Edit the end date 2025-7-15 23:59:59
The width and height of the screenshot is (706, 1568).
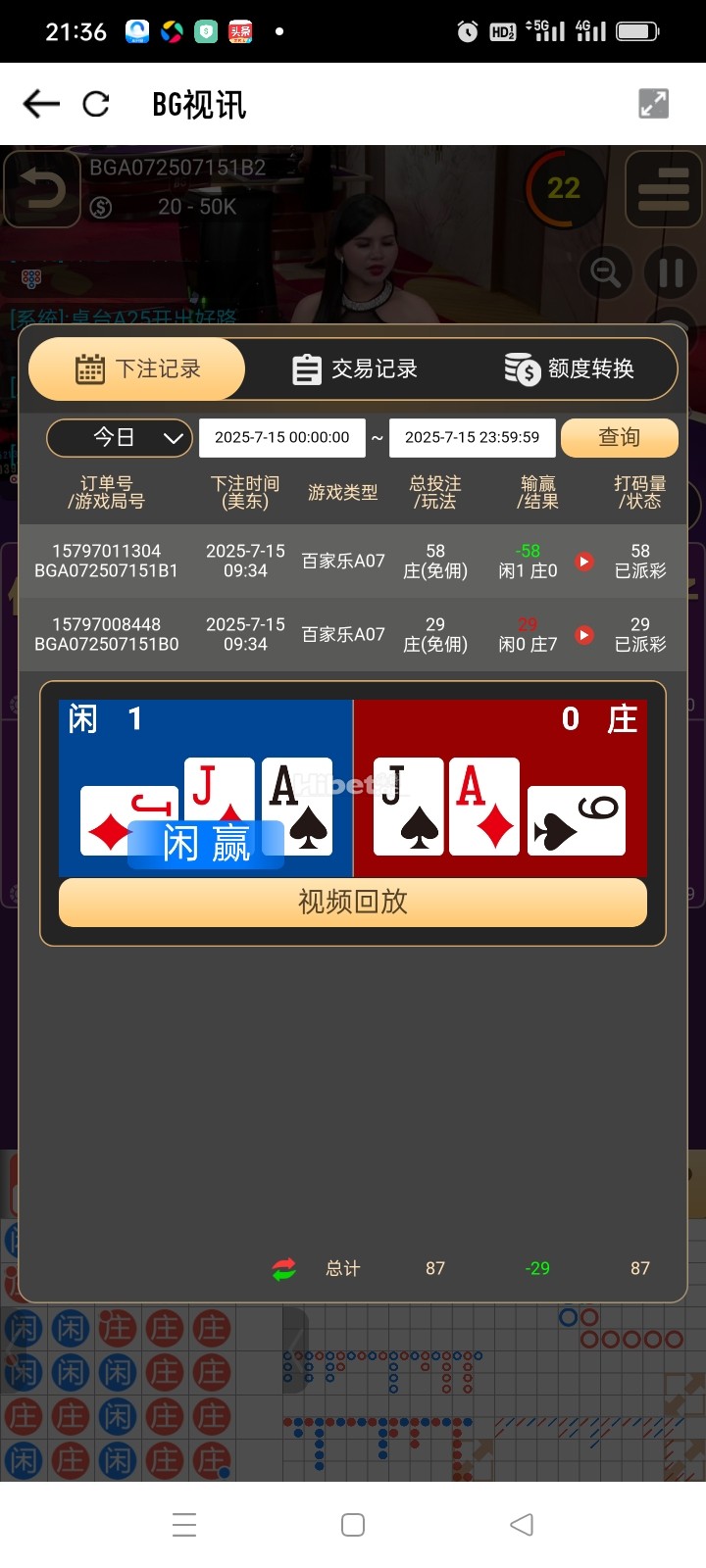tap(472, 437)
